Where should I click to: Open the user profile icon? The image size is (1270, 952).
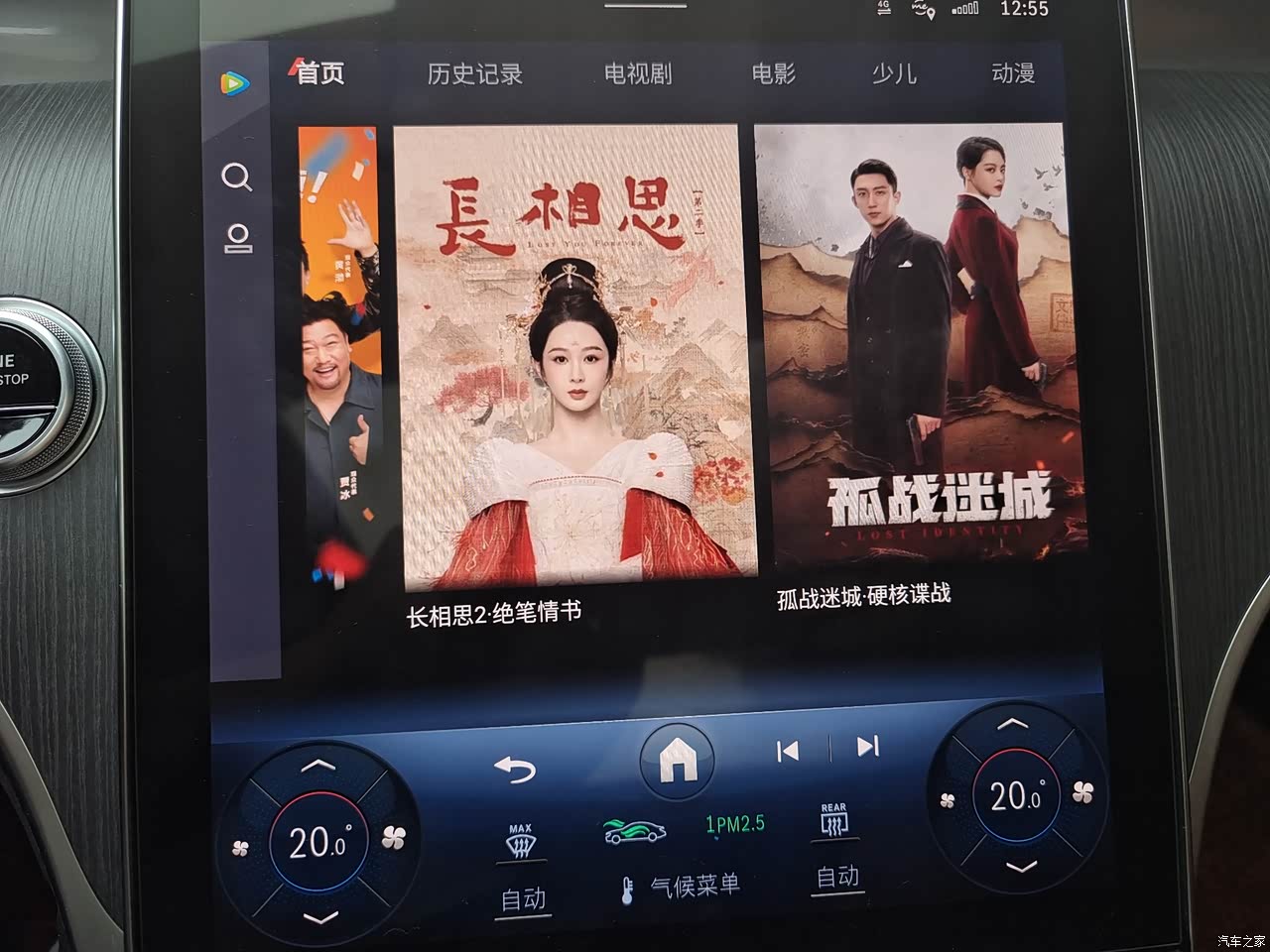[238, 239]
